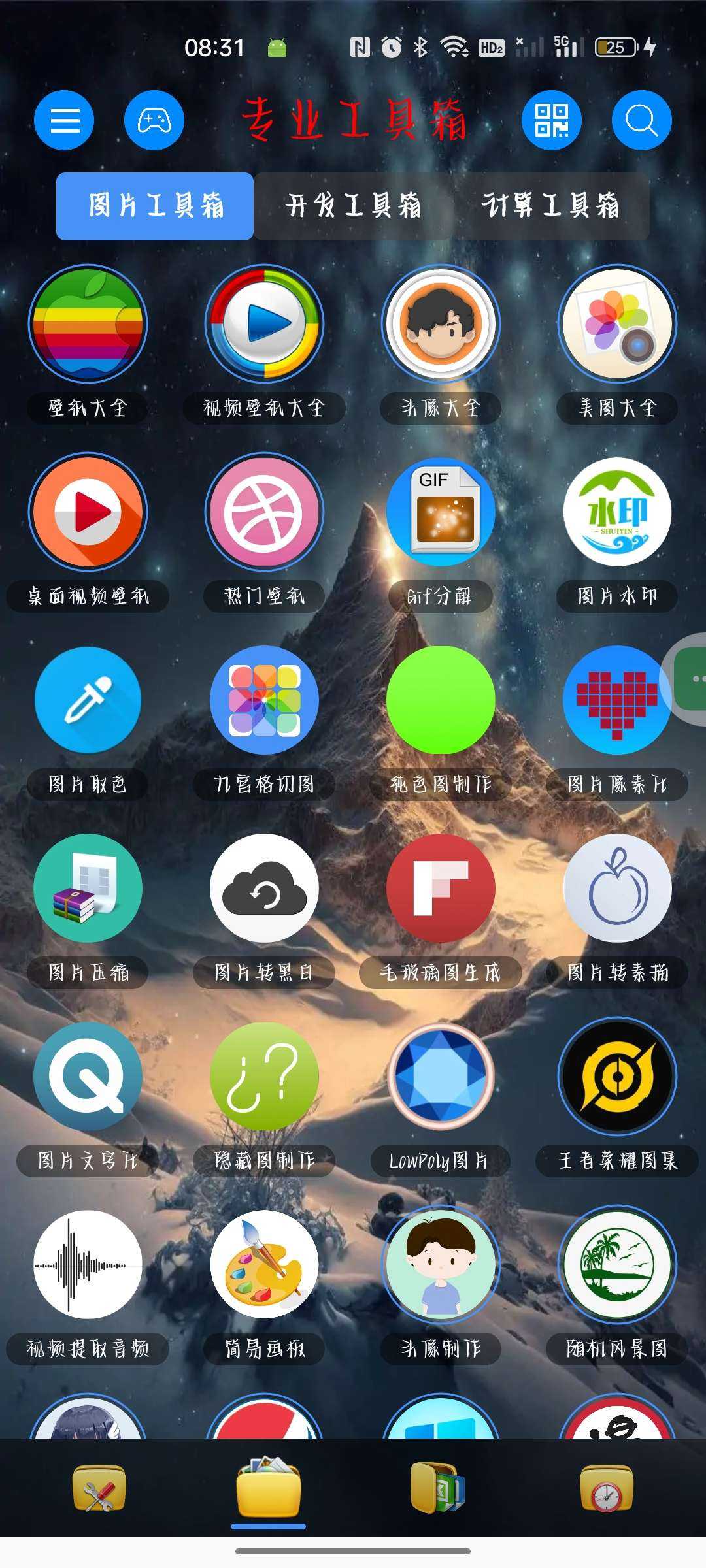Launch 毛玻璃图生成

click(441, 889)
